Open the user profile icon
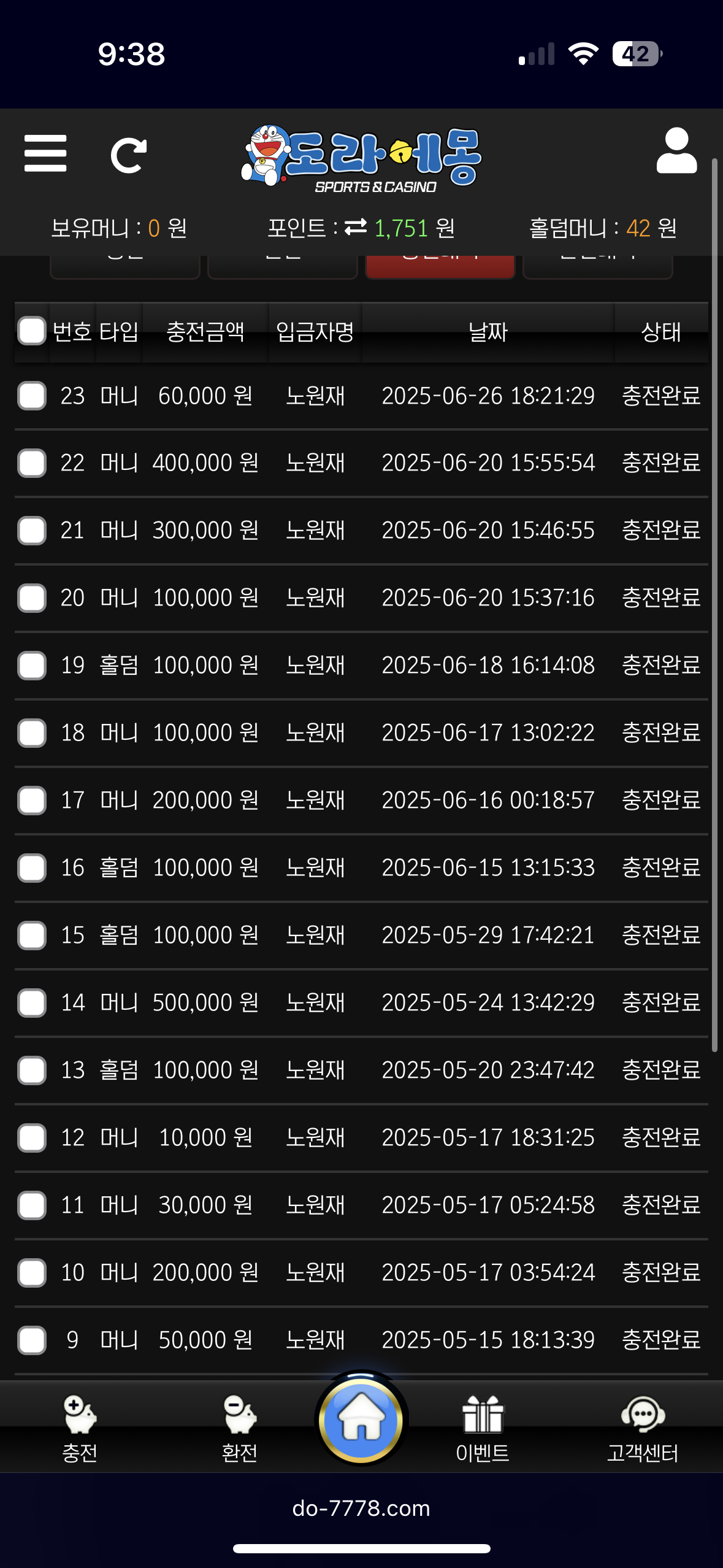The width and height of the screenshot is (723, 1568). pos(676,151)
